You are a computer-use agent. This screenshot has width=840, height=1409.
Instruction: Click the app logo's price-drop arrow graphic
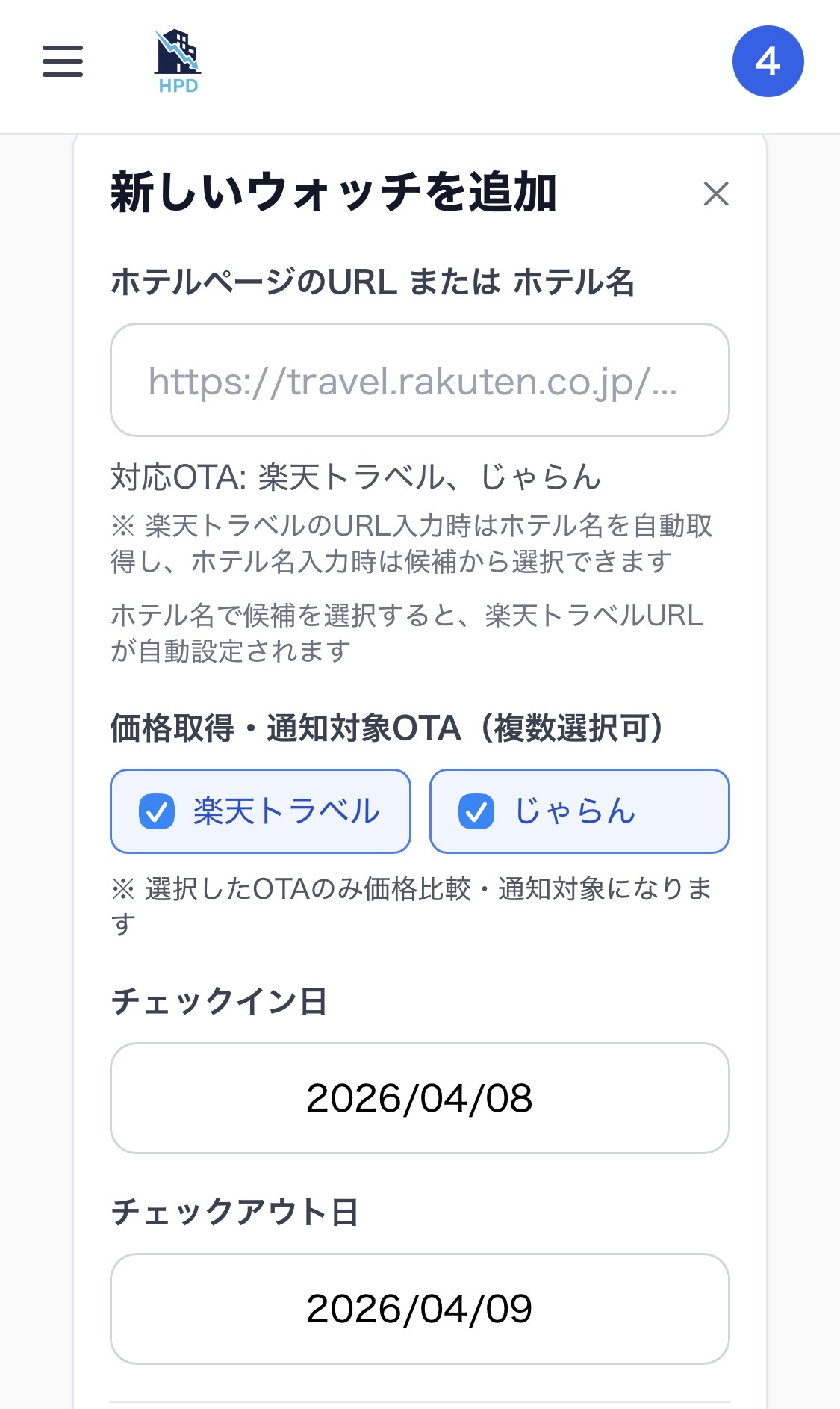[x=176, y=52]
